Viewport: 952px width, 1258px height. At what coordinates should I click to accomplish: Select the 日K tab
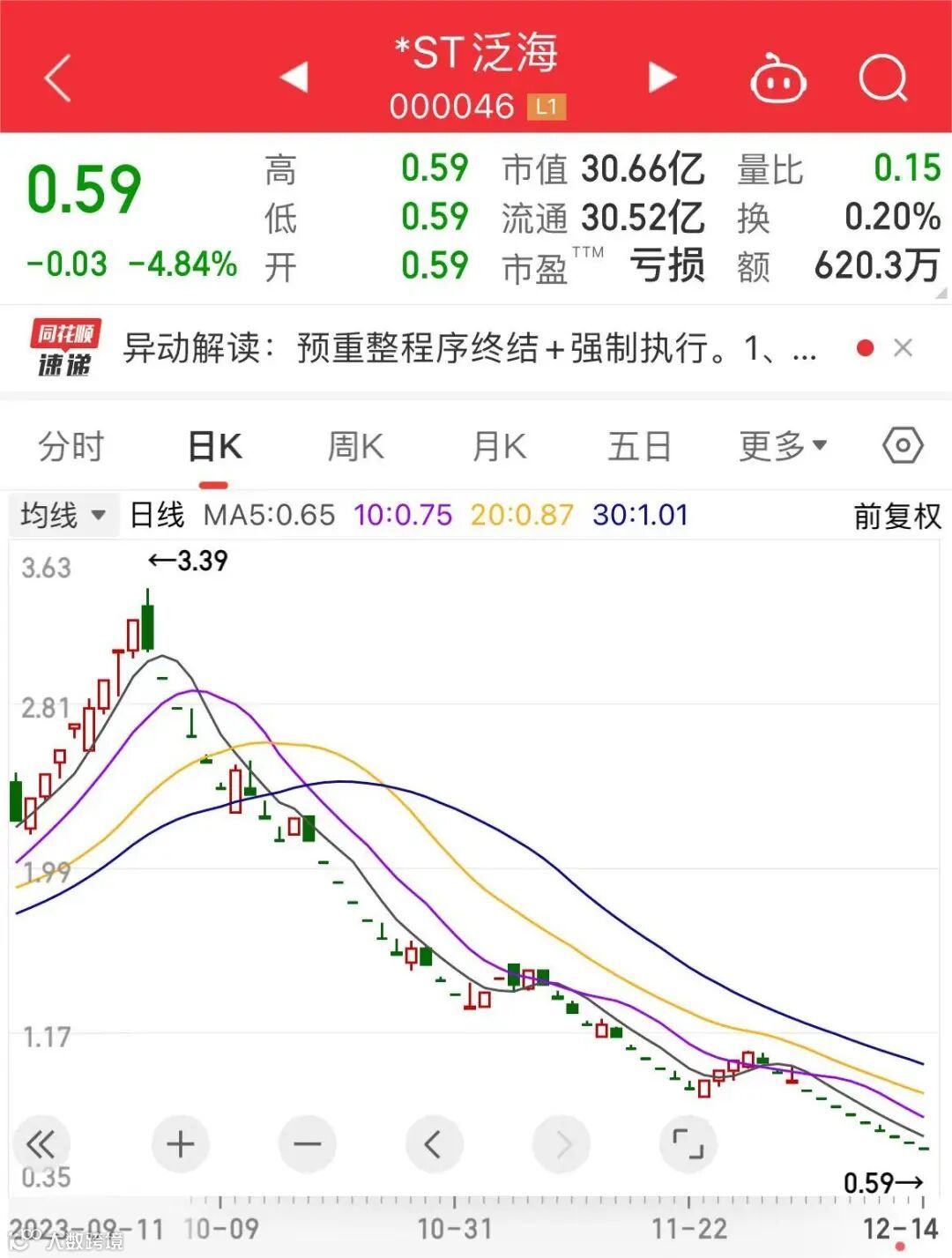[214, 446]
